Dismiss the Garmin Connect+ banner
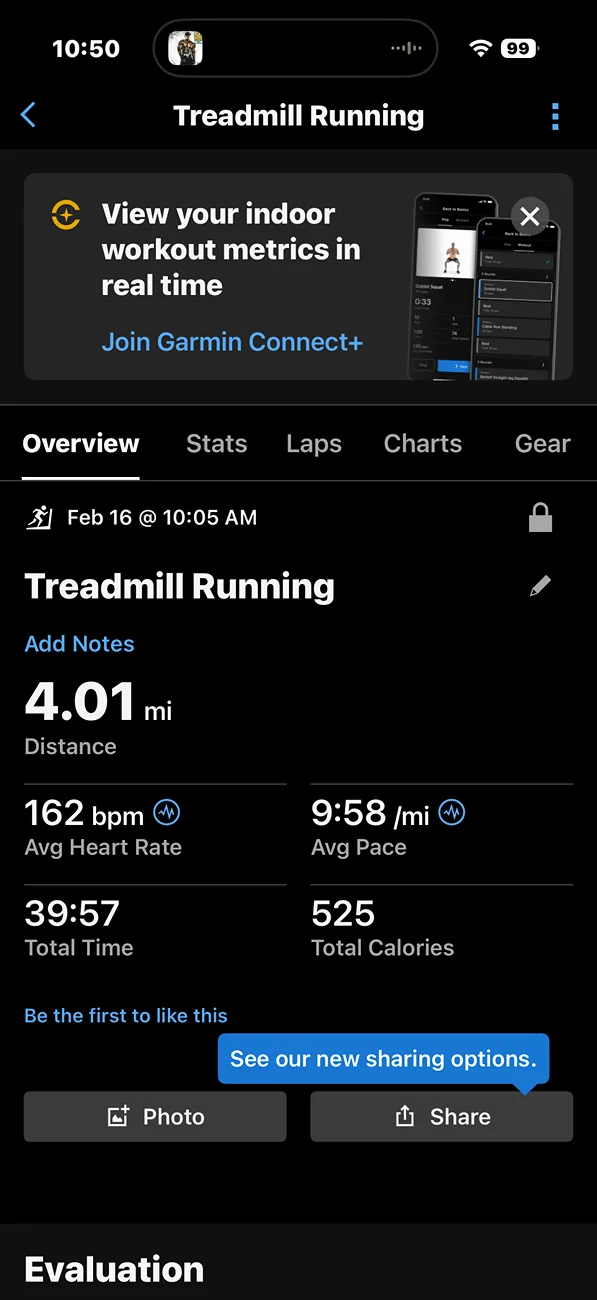This screenshot has width=597, height=1300. coord(530,215)
